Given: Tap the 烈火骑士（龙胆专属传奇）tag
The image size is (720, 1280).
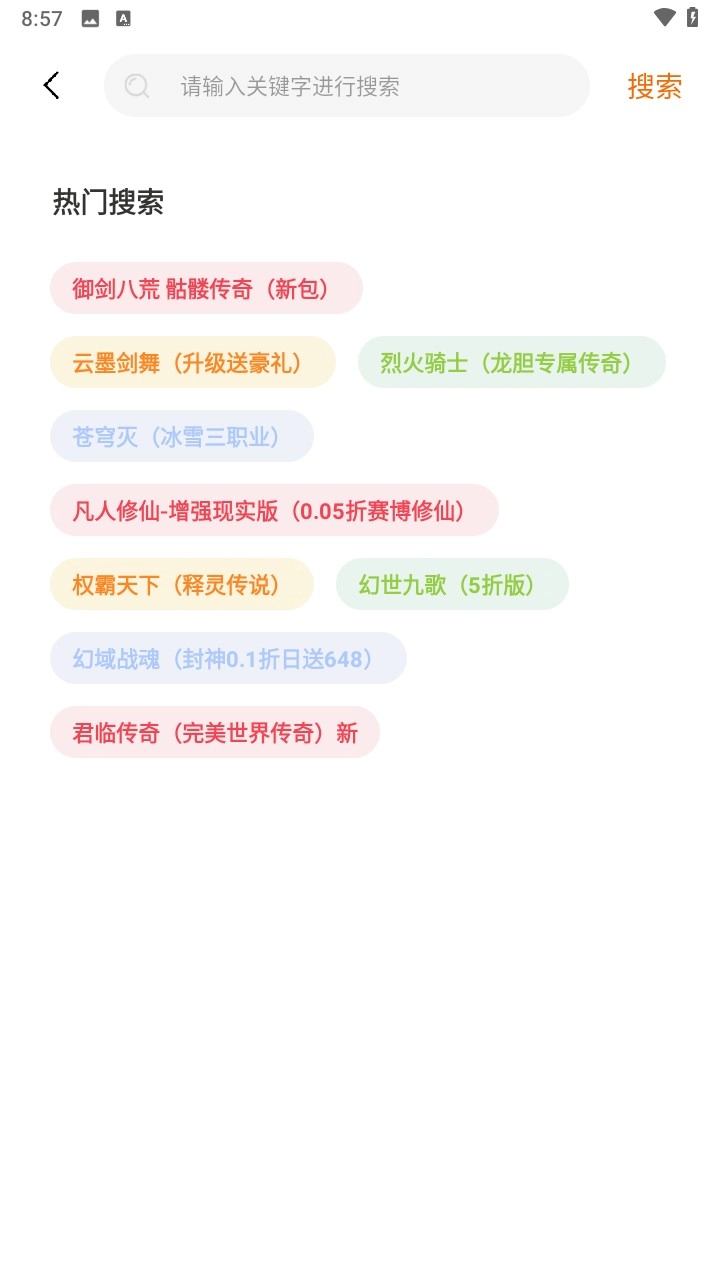Looking at the screenshot, I should [x=511, y=362].
